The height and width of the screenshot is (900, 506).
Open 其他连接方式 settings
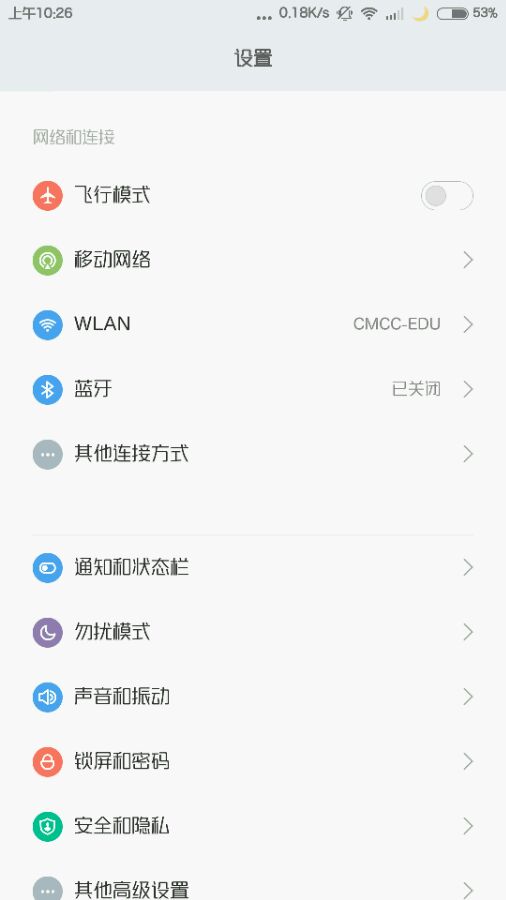coord(253,454)
